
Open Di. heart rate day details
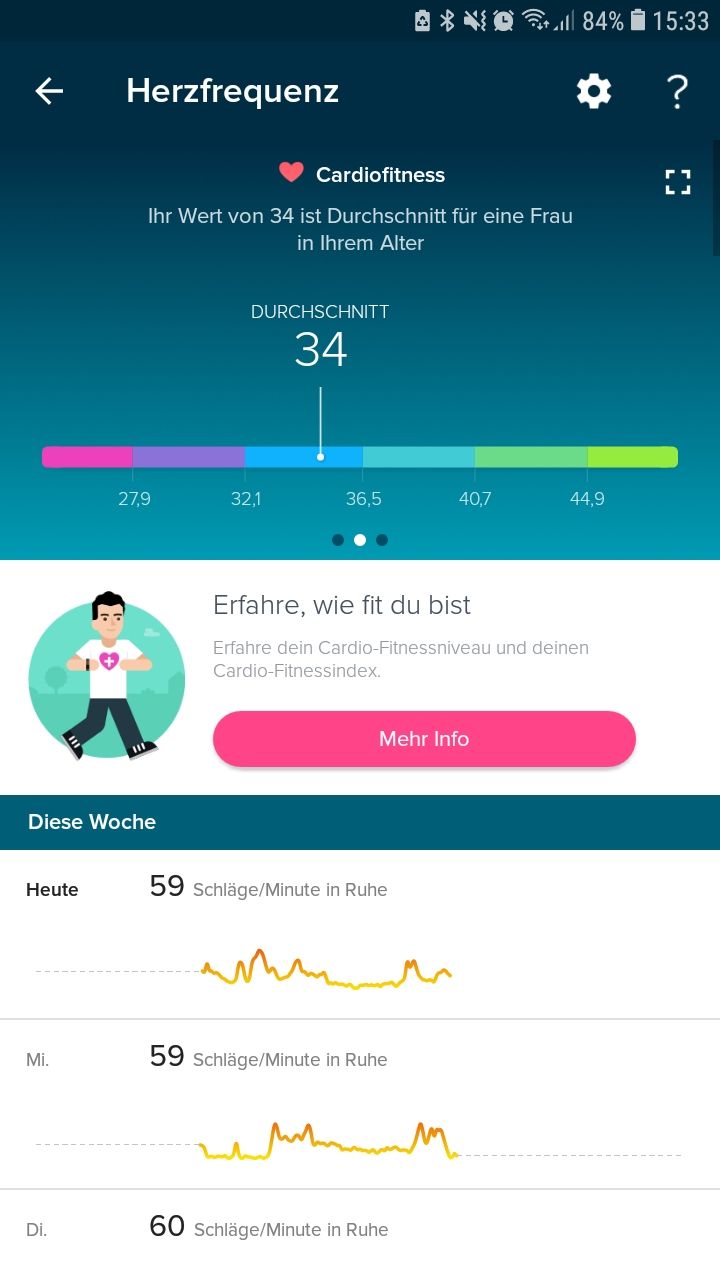360,1230
